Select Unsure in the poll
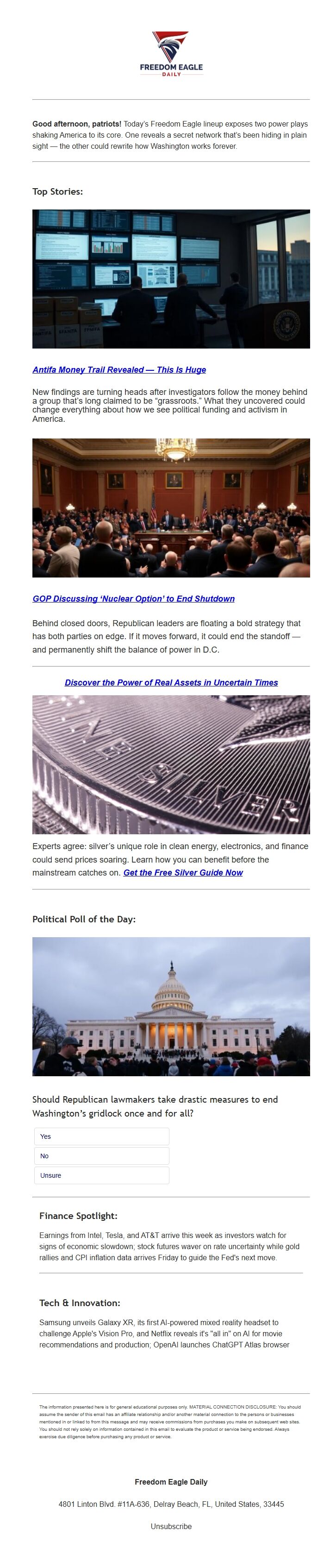This screenshot has width=324, height=1568. coord(101,1175)
